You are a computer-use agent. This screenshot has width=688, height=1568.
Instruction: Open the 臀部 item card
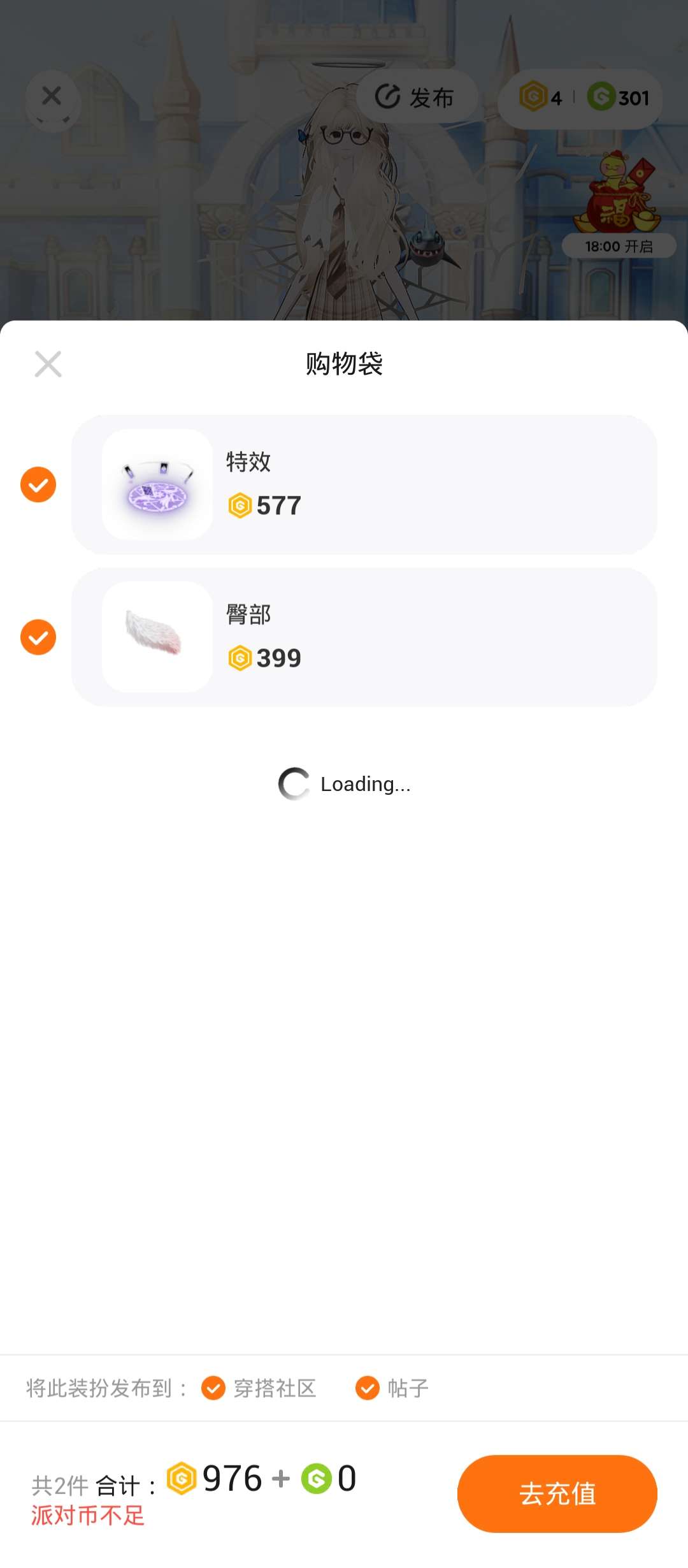pos(364,637)
